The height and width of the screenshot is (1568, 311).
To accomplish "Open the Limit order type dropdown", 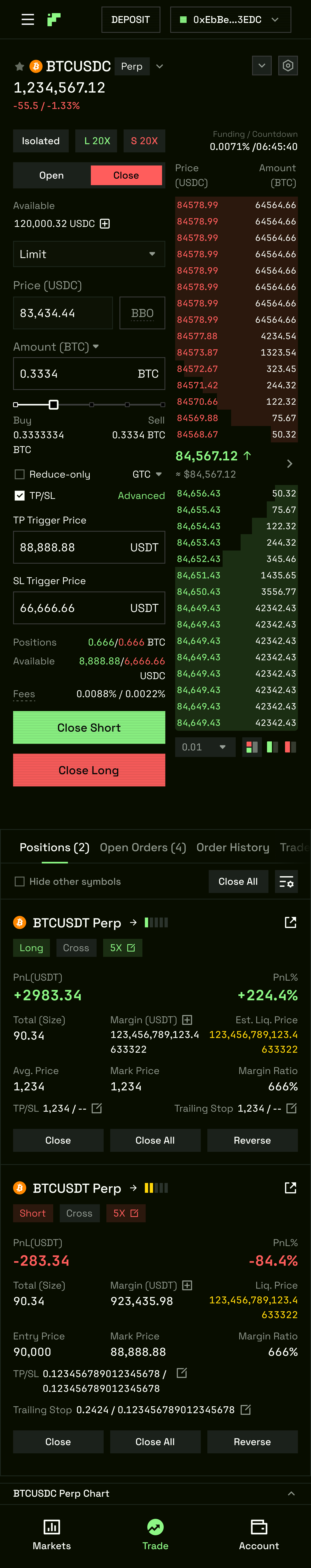I will point(89,254).
